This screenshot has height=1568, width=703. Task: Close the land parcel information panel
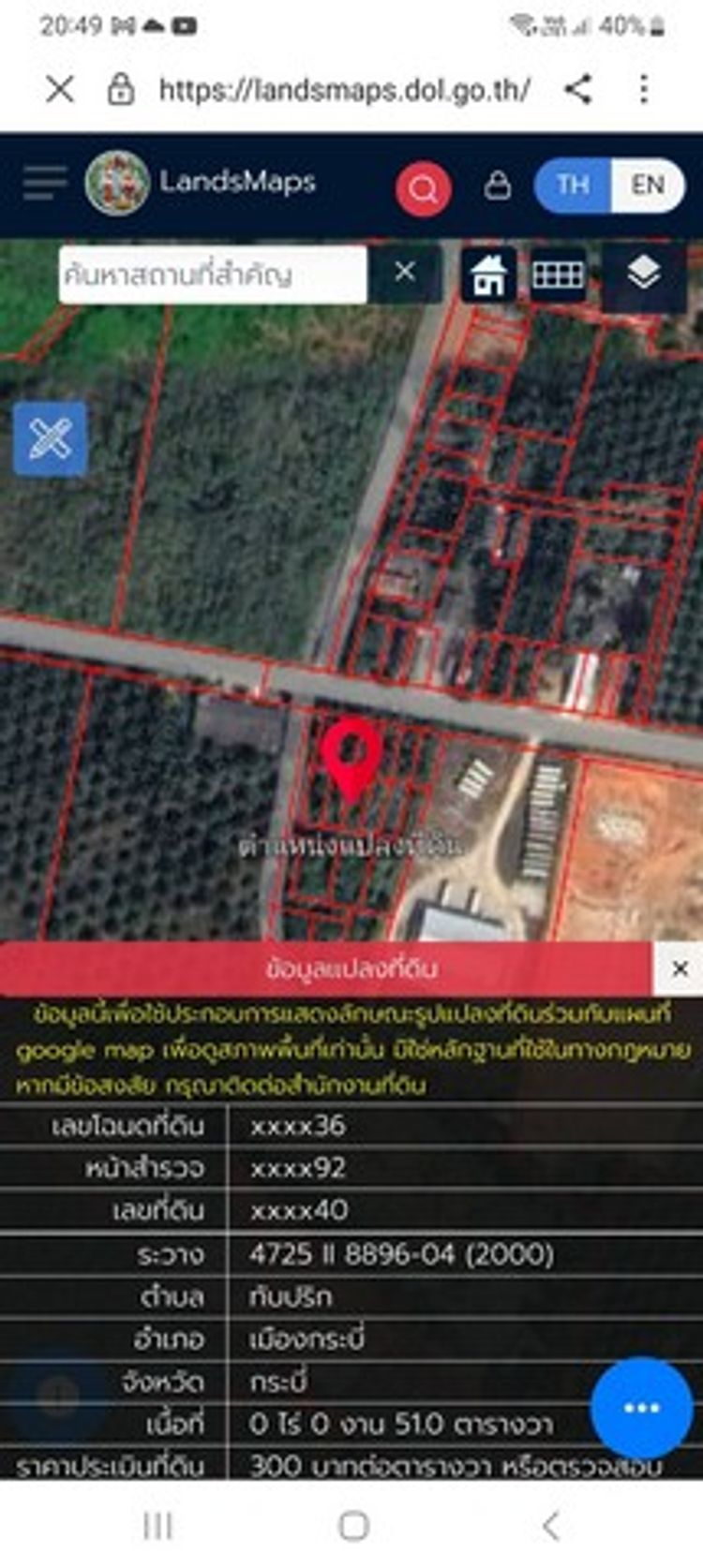(x=681, y=969)
